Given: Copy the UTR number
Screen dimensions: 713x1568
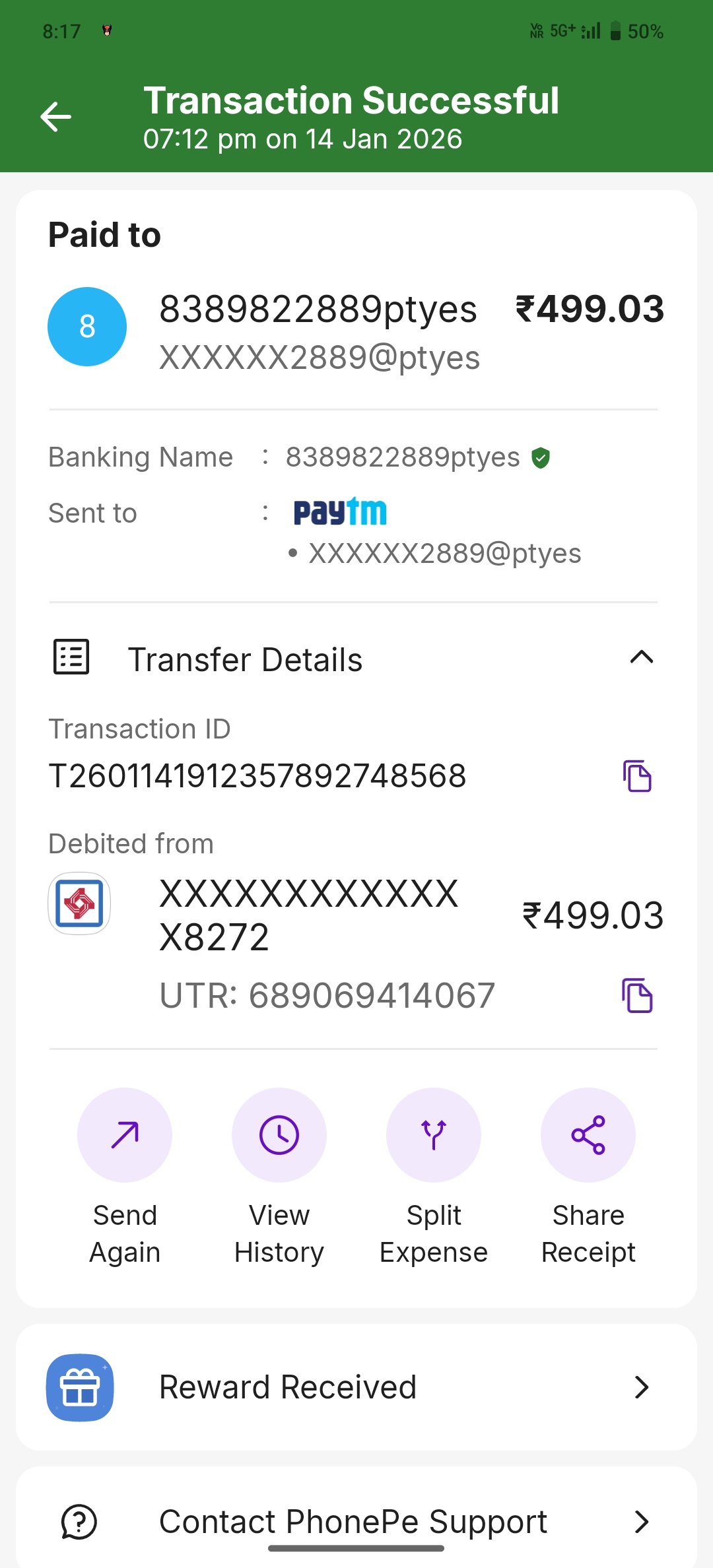Looking at the screenshot, I should [637, 995].
